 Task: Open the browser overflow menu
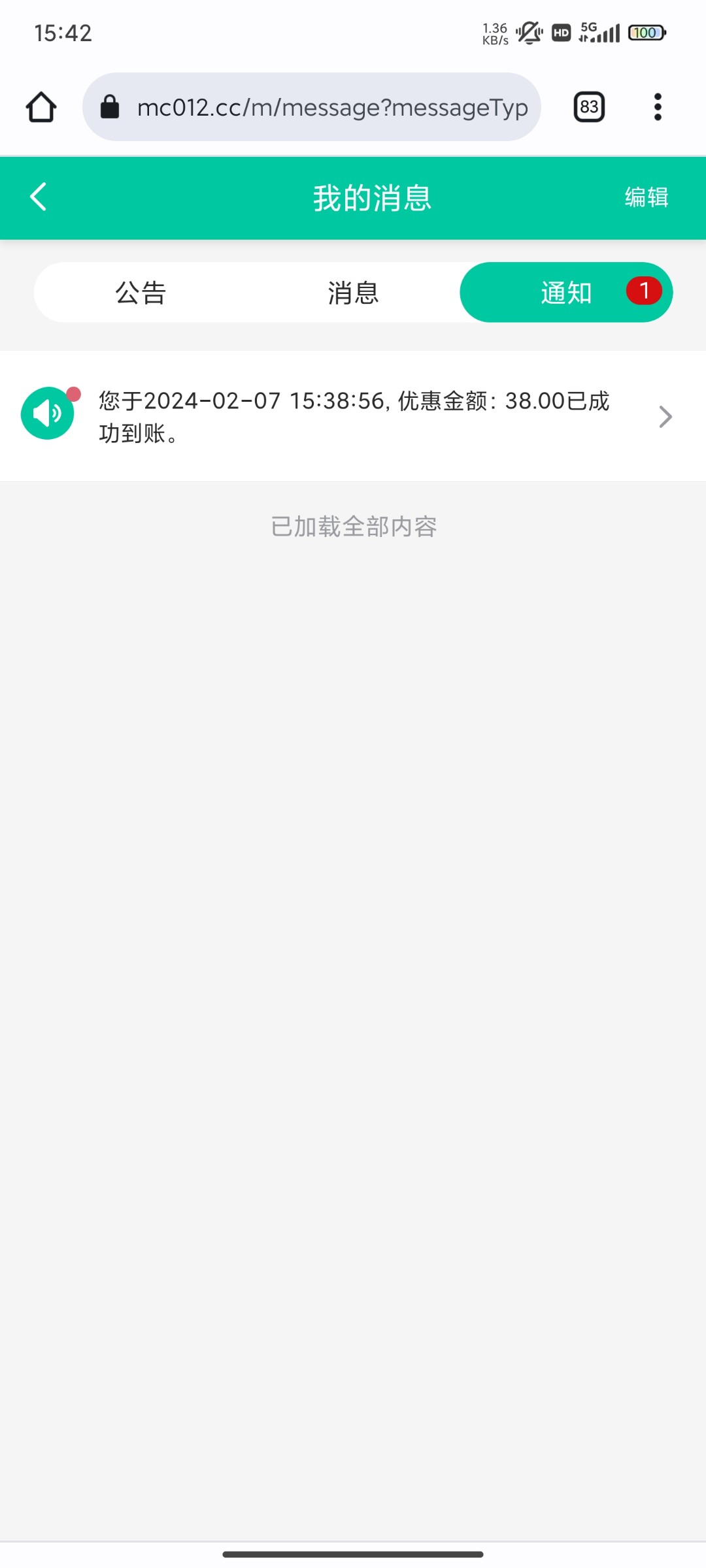click(658, 107)
